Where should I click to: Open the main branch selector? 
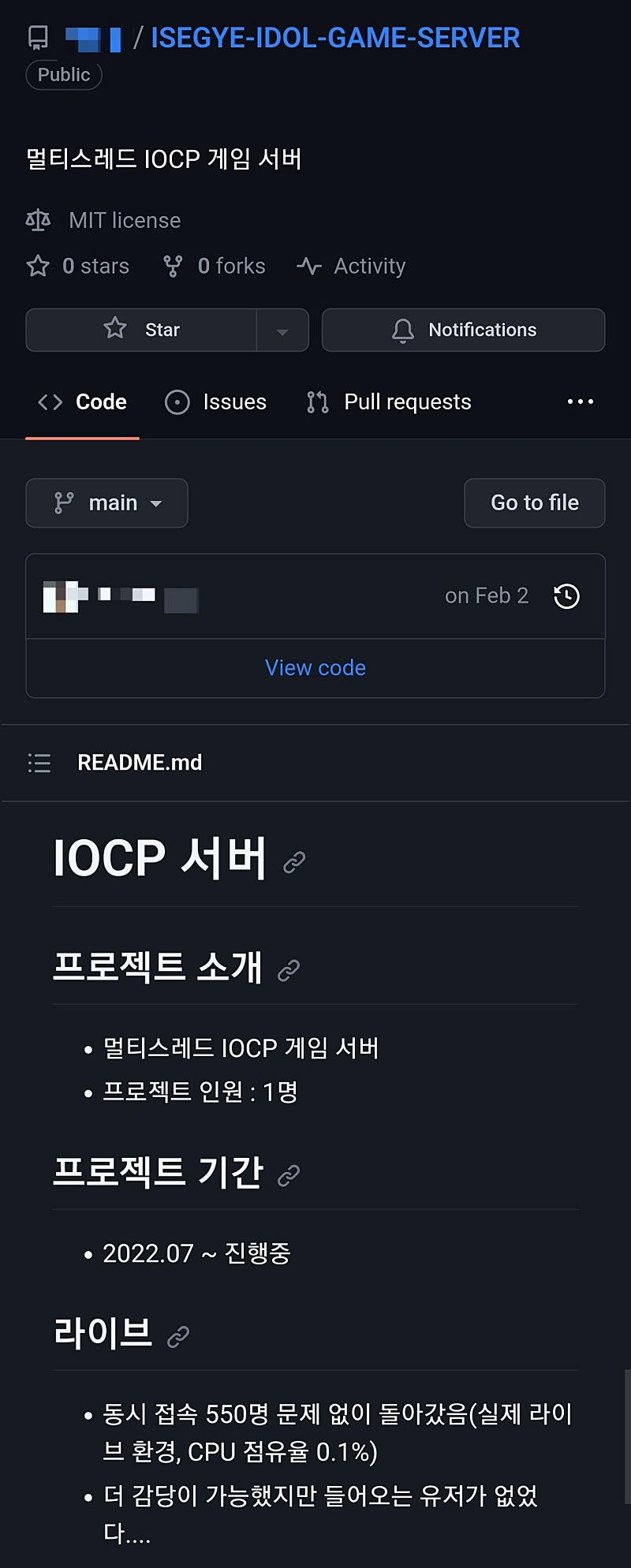coord(107,503)
